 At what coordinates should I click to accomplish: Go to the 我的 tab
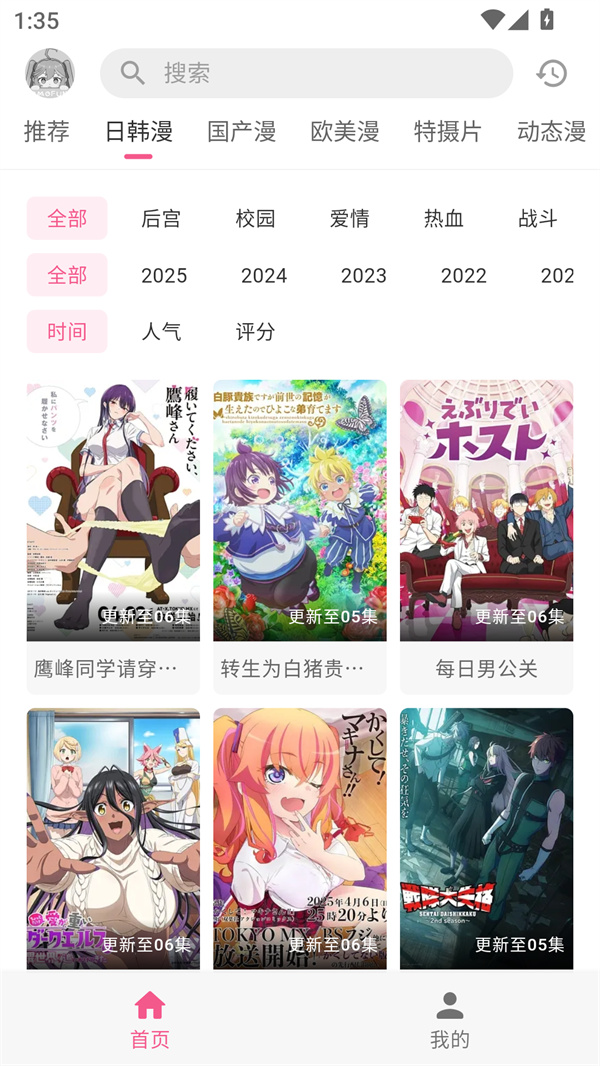[449, 1019]
